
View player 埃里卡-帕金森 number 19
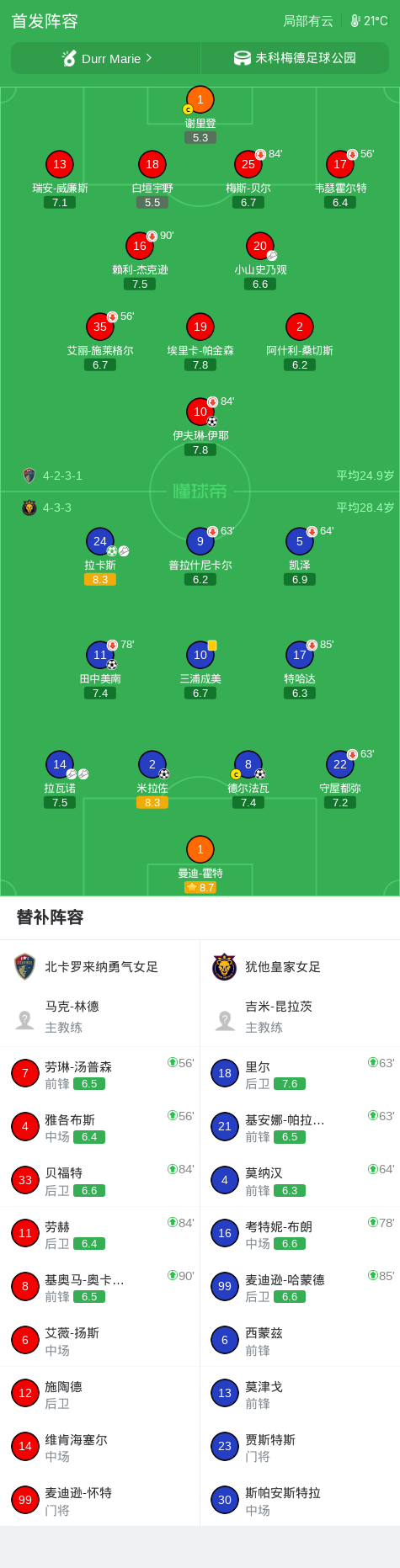tap(200, 342)
